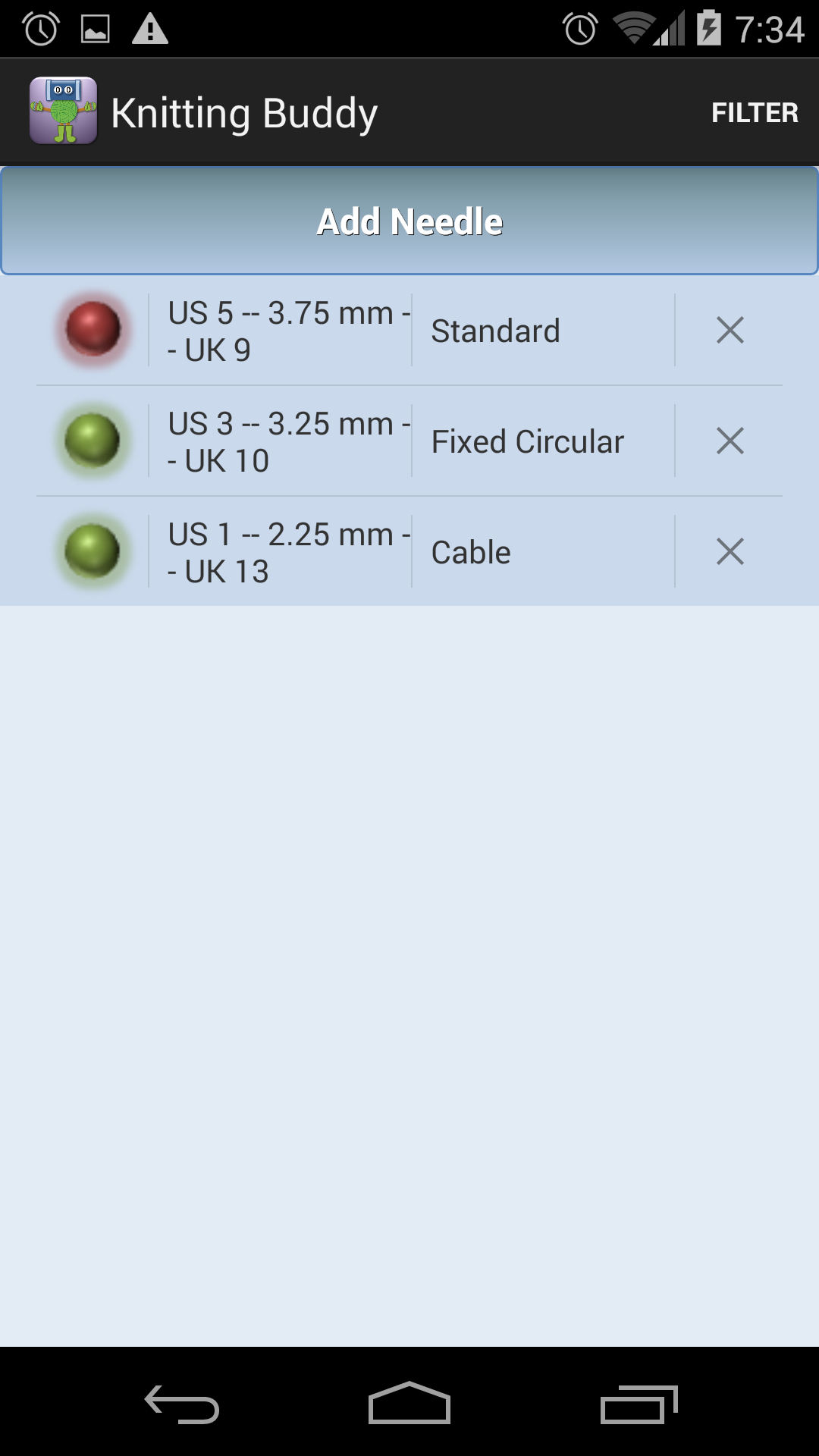Remove the US 1 Cable needle
Image resolution: width=819 pixels, height=1456 pixels.
730,551
